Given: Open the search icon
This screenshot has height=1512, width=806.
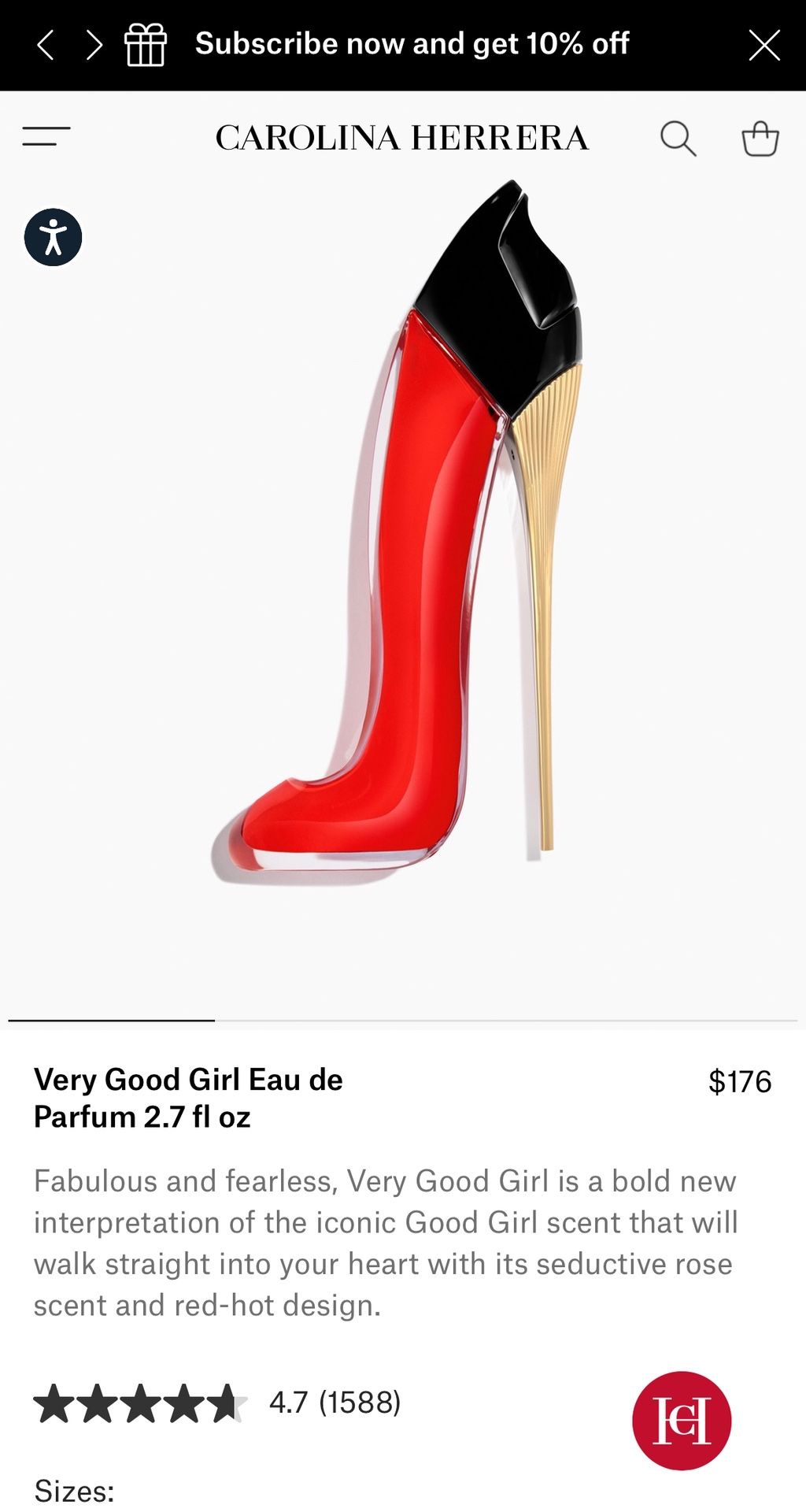Looking at the screenshot, I should [x=678, y=139].
